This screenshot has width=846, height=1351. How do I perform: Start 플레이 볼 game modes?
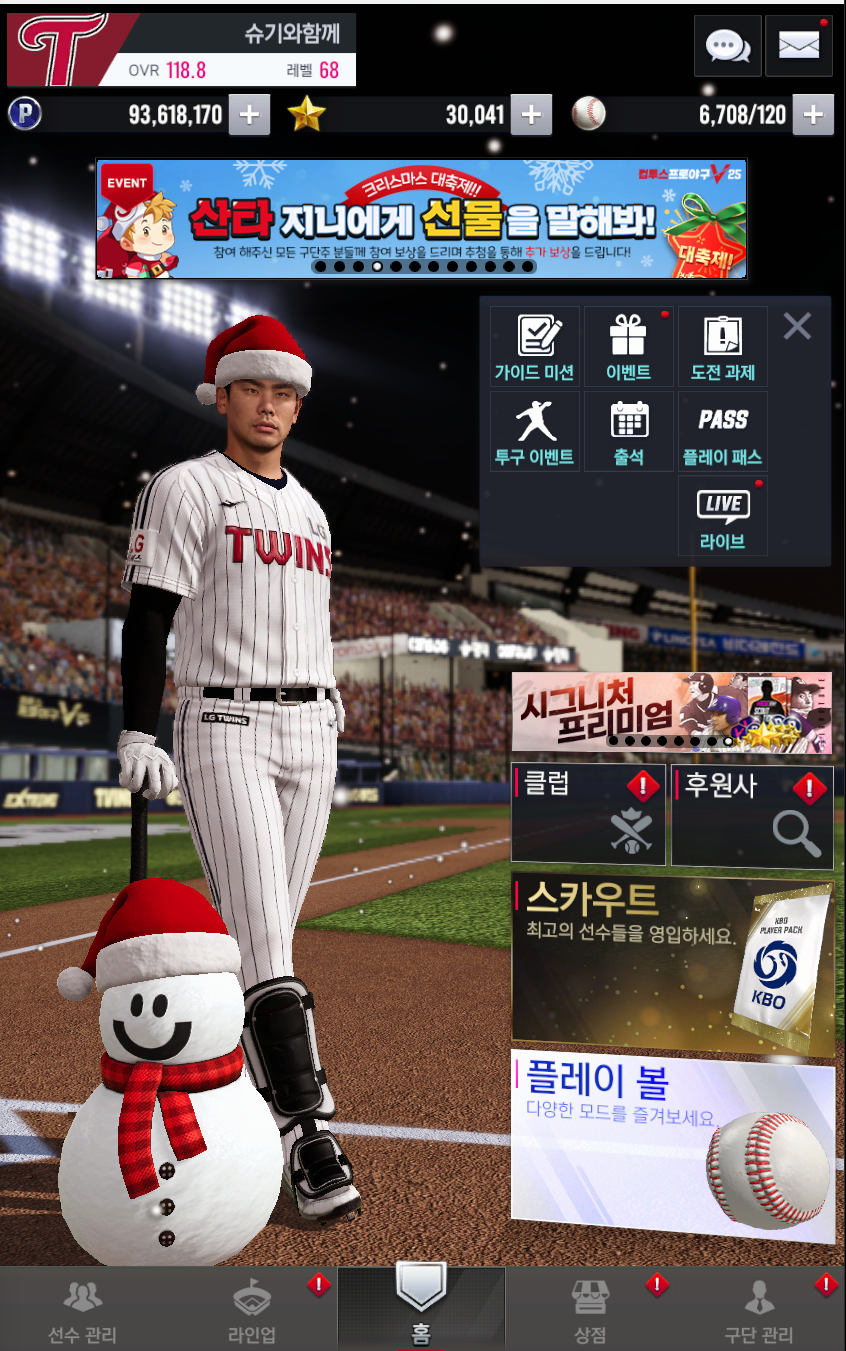pyautogui.click(x=672, y=1146)
